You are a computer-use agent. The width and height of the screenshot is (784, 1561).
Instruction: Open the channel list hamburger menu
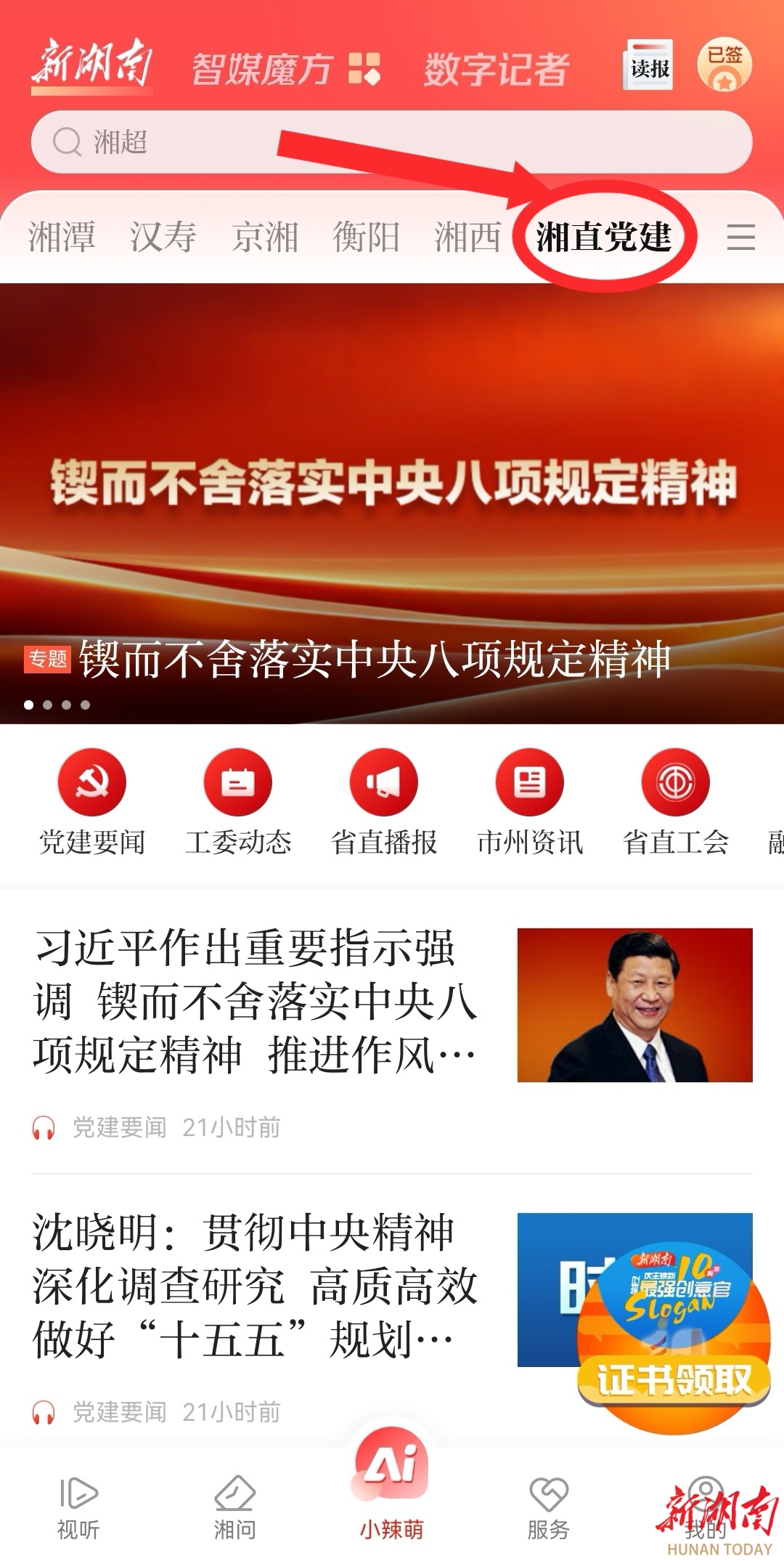pos(741,237)
